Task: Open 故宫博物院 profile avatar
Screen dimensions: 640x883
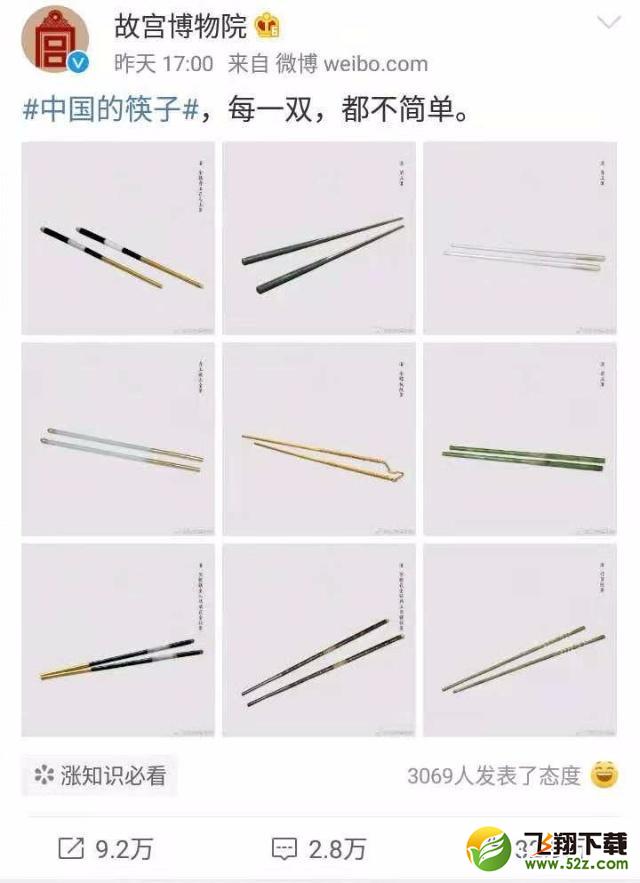Action: click(55, 44)
